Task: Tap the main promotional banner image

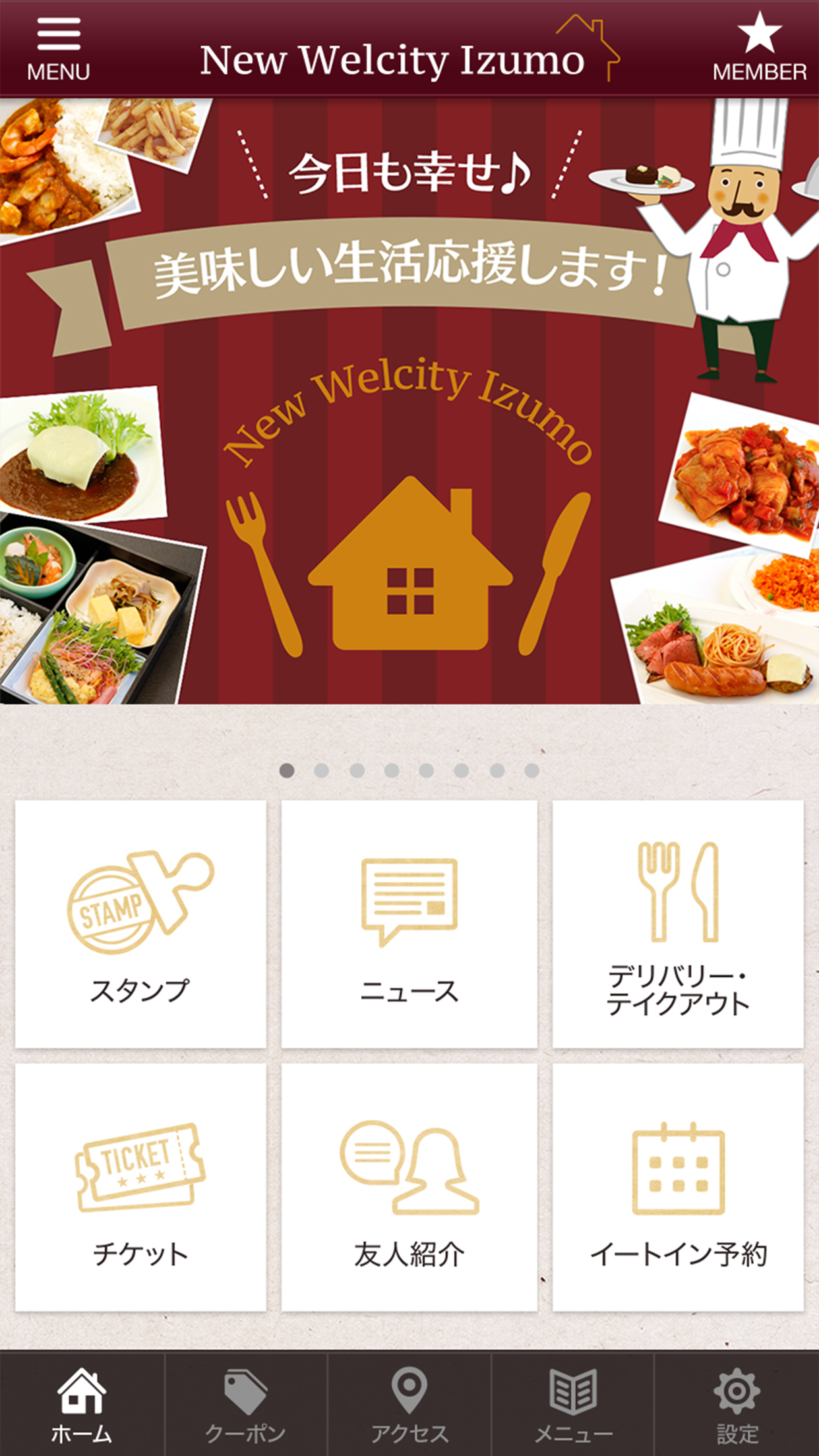Action: point(409,401)
